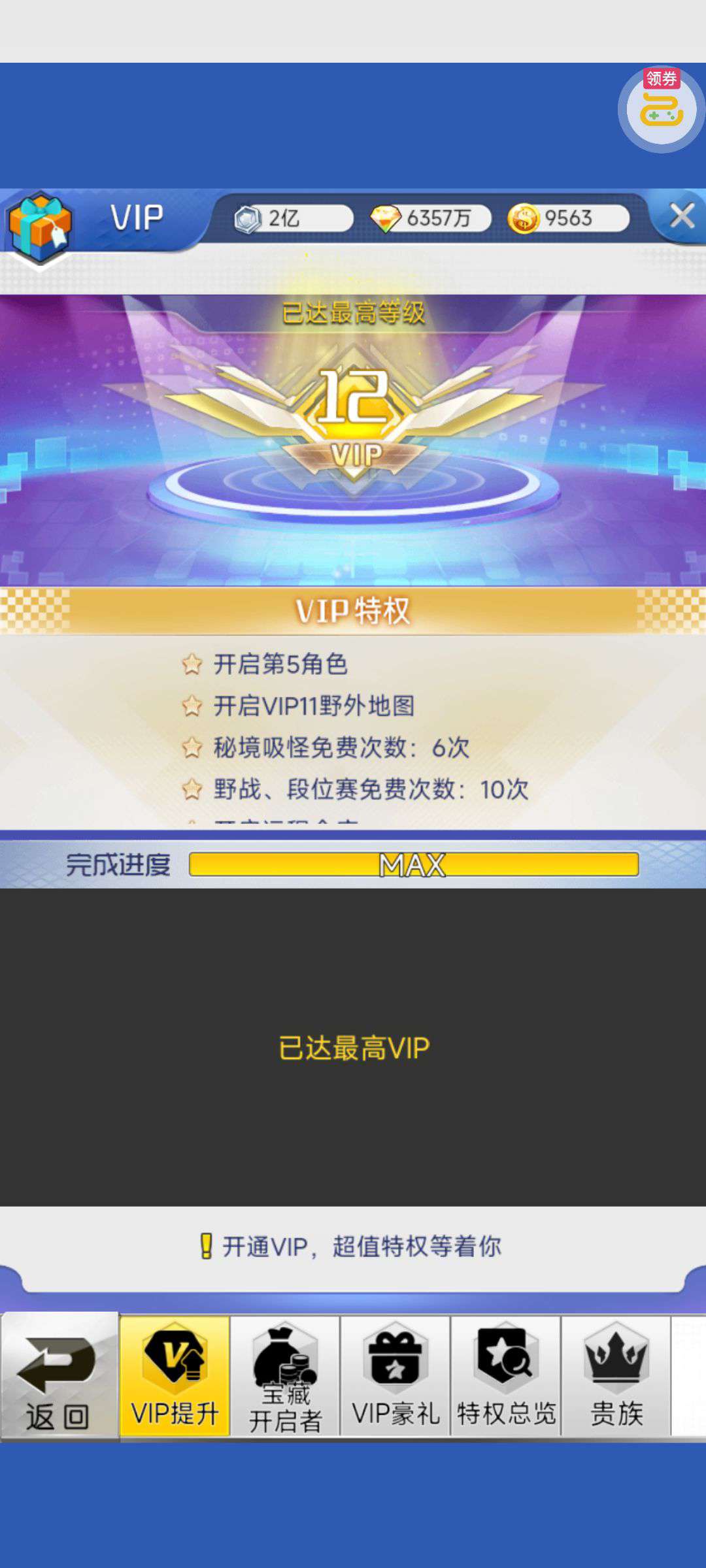View the 特权总览 tab

pos(506,1375)
